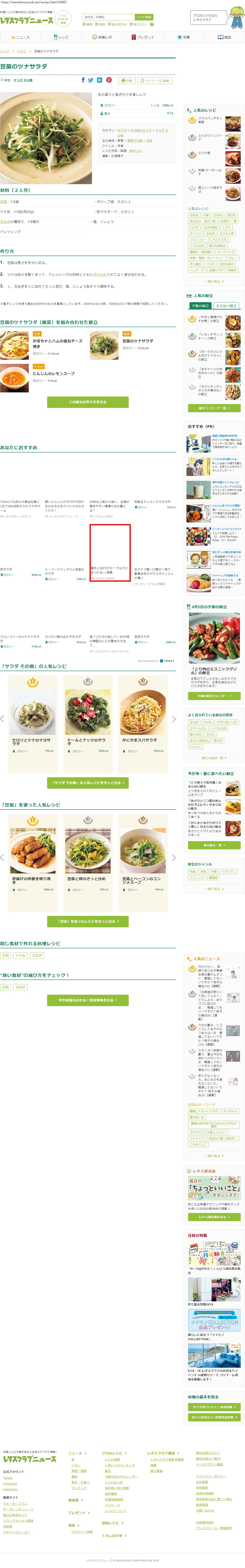This screenshot has height=1568, width=245.
Task: Pin this recipe on Pinterest
Action: 109,80
